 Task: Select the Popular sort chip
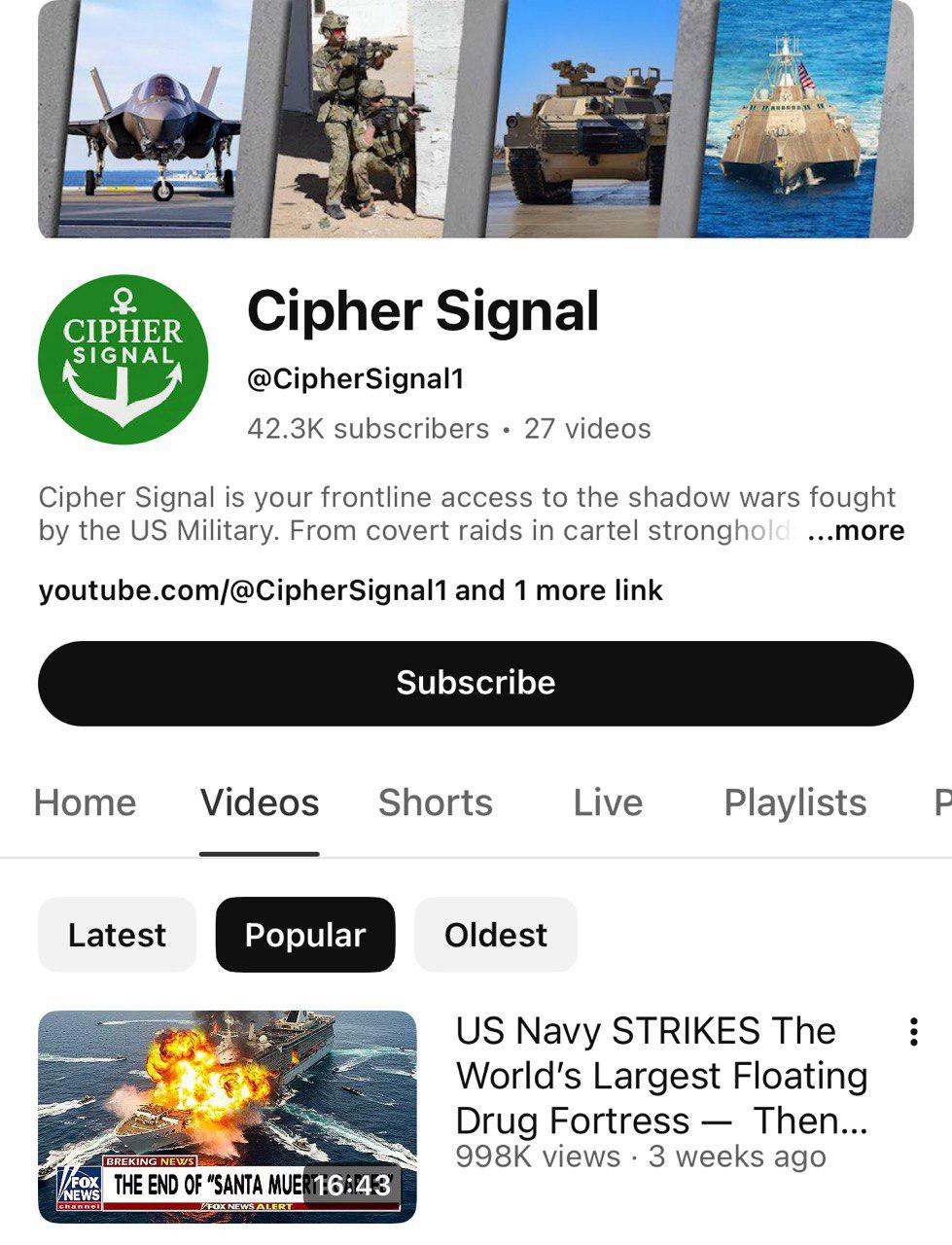coord(305,935)
